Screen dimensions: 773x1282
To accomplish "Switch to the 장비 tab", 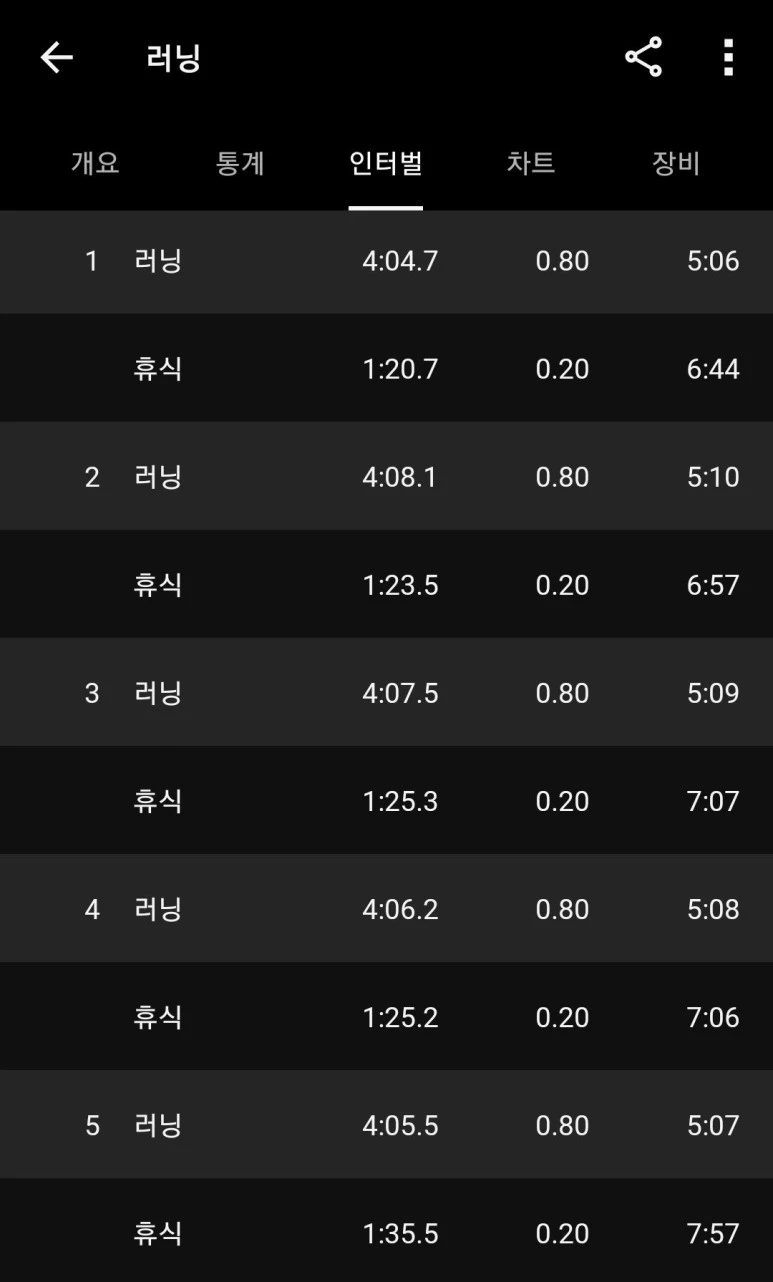I will pyautogui.click(x=676, y=163).
